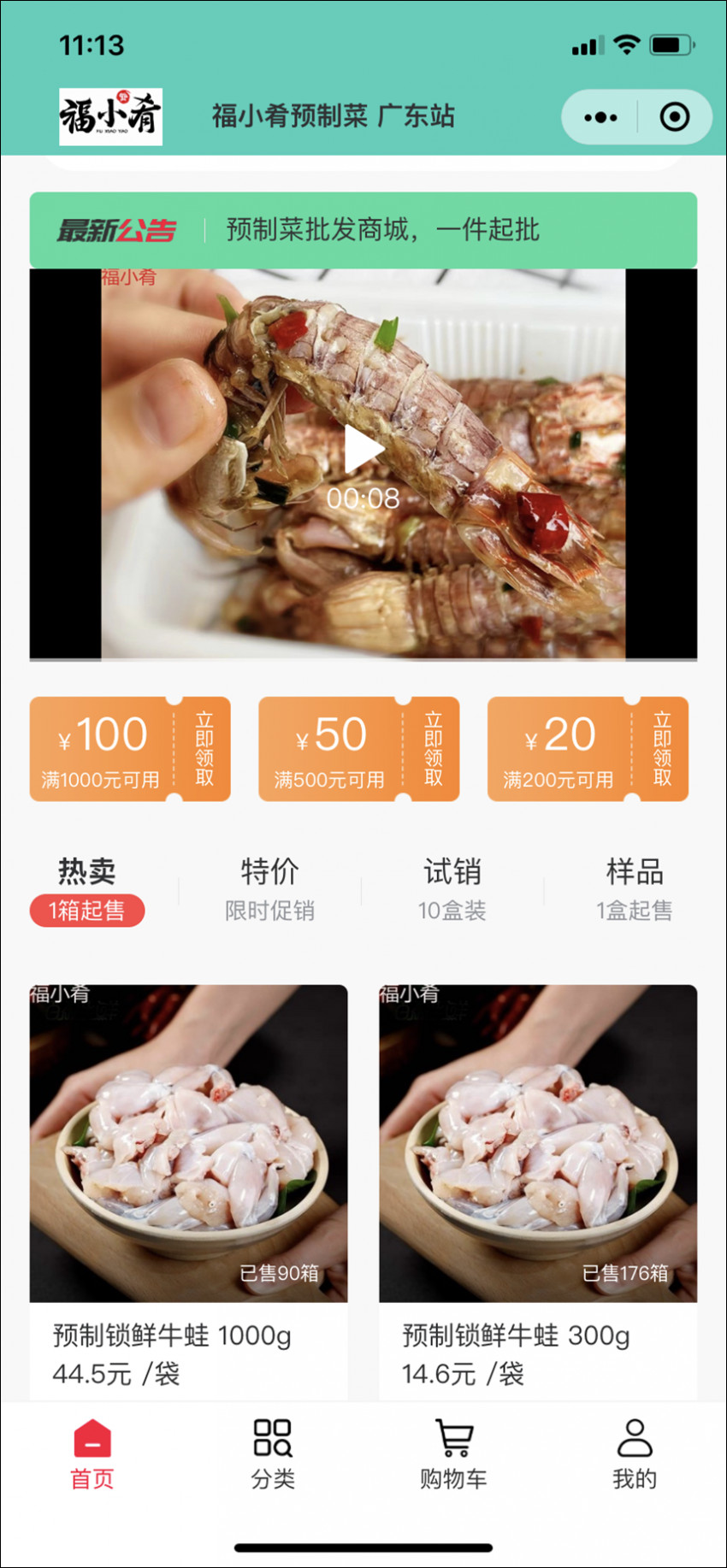This screenshot has width=727, height=1568.
Task: Tap the 1箱起售 red badge
Action: [87, 911]
